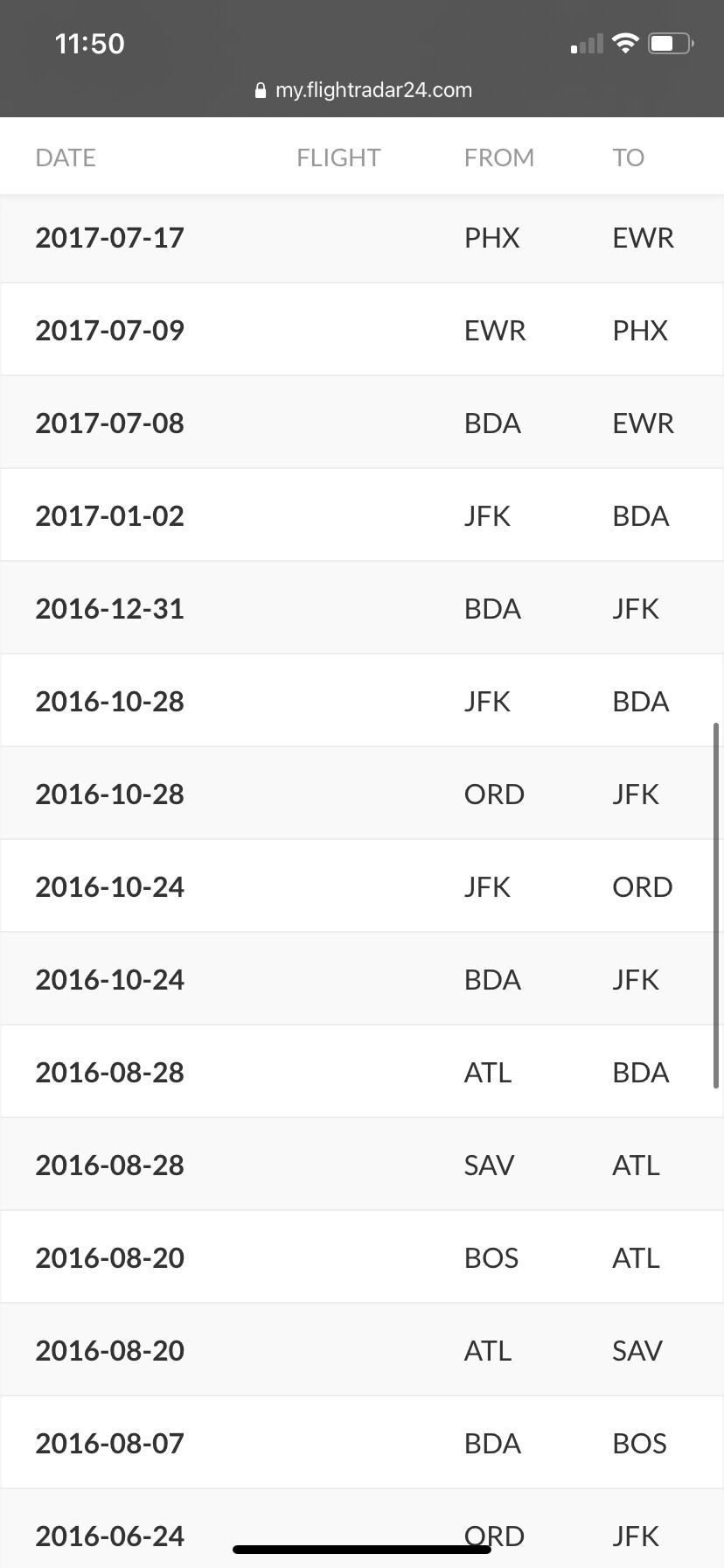
Task: View the 2017-01-02 JFK to BDA flight
Action: tap(362, 516)
